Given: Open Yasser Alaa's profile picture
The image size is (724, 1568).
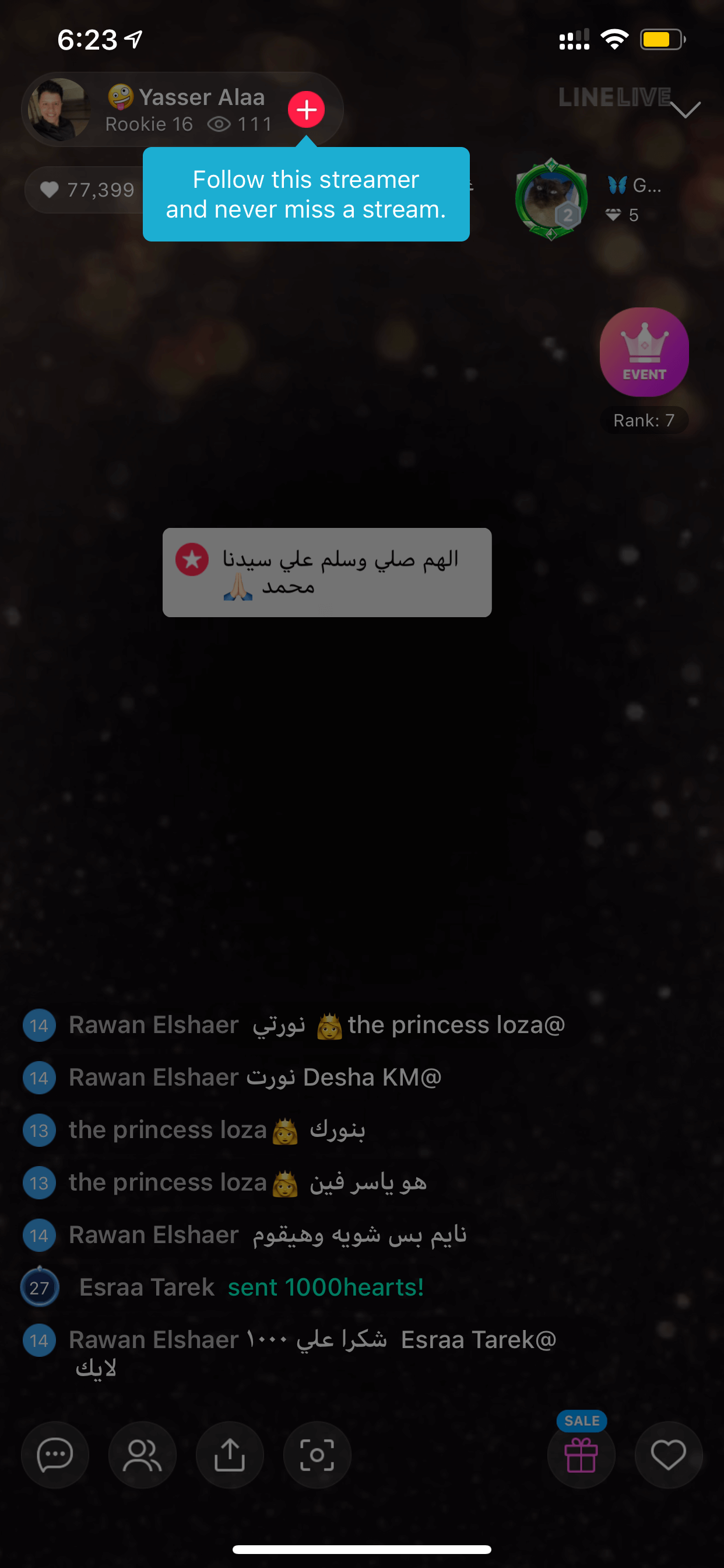Looking at the screenshot, I should (x=58, y=110).
